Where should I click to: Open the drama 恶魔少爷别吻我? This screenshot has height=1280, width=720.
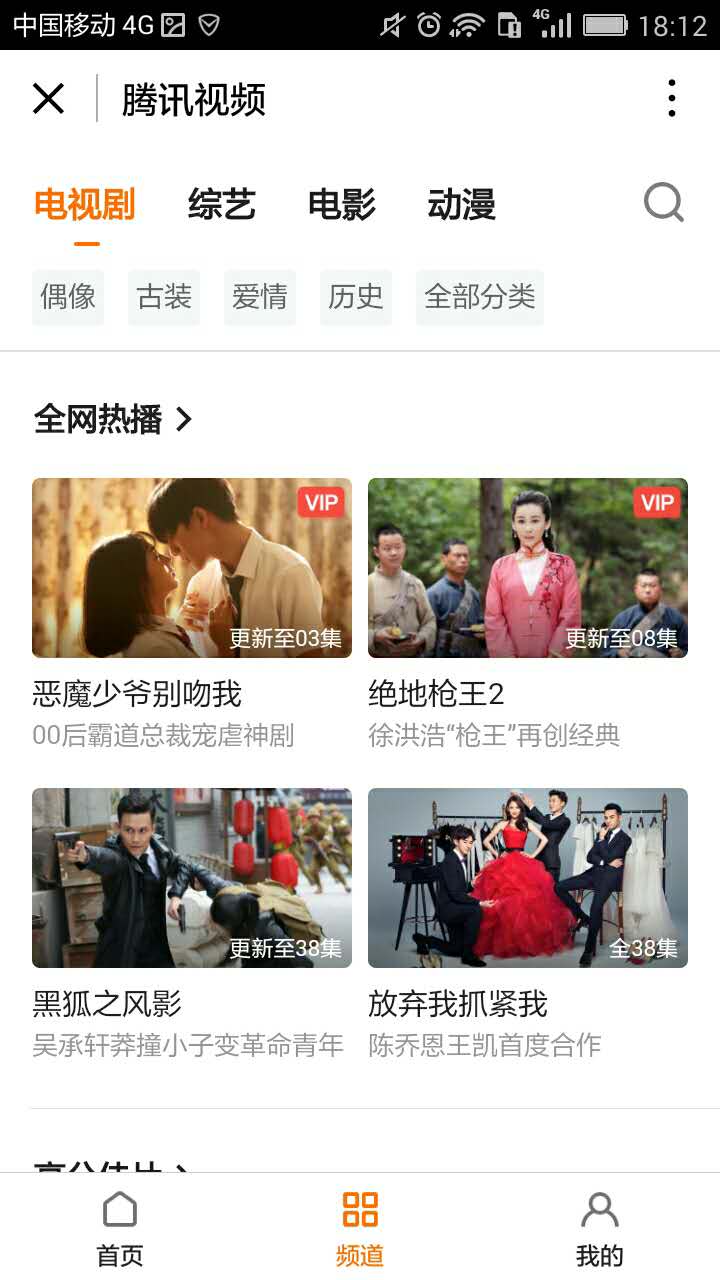tap(192, 568)
